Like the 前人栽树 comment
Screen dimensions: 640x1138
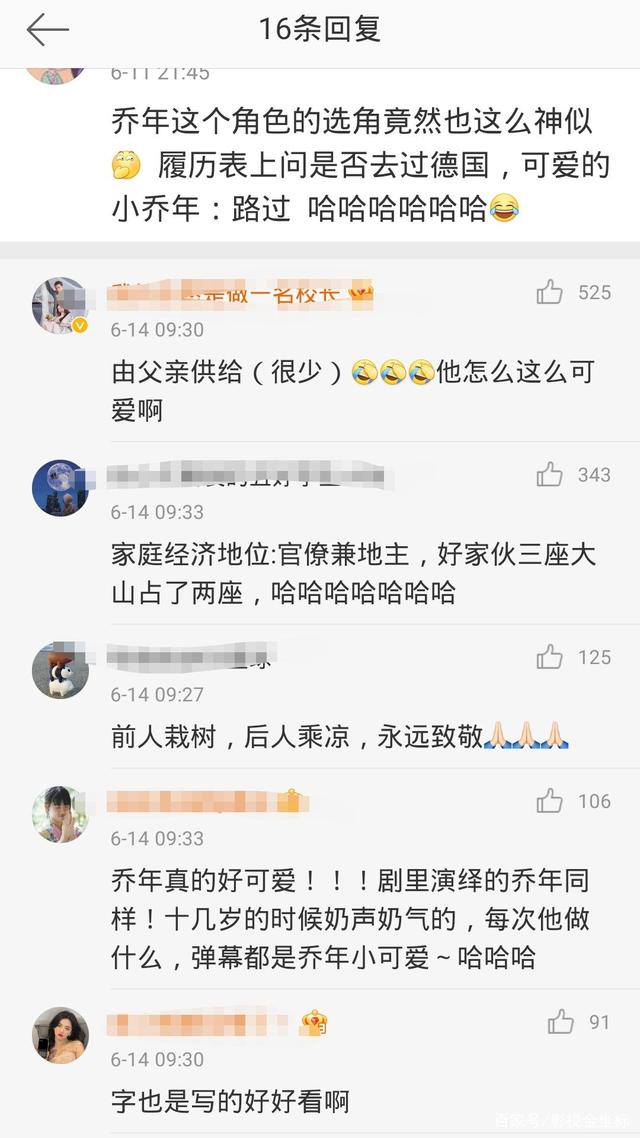[550, 657]
